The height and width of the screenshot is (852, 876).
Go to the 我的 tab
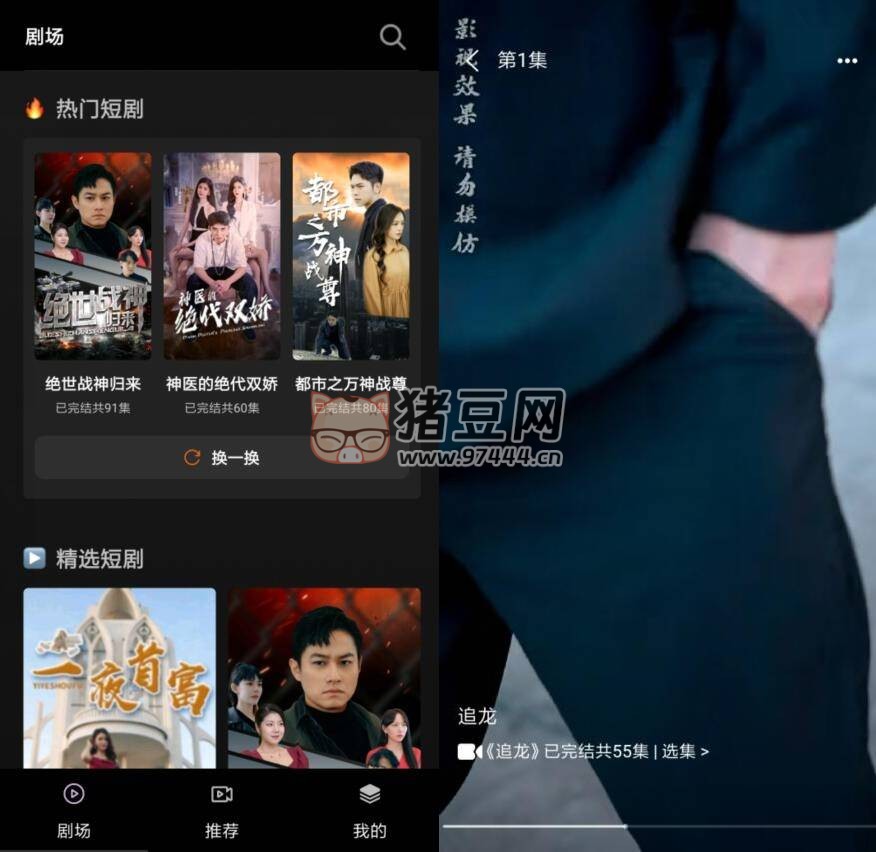(369, 811)
